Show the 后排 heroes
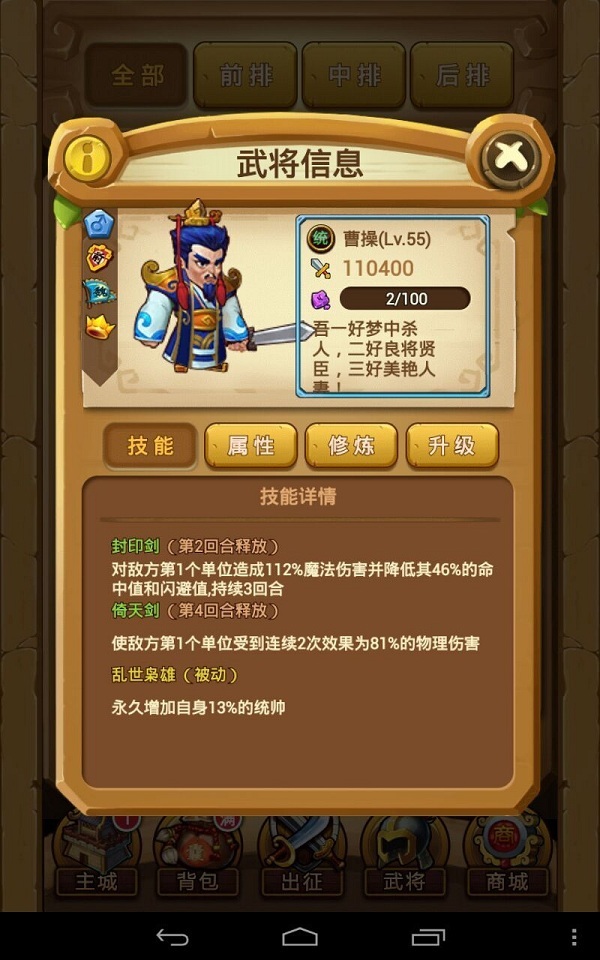The width and height of the screenshot is (600, 960). [462, 75]
